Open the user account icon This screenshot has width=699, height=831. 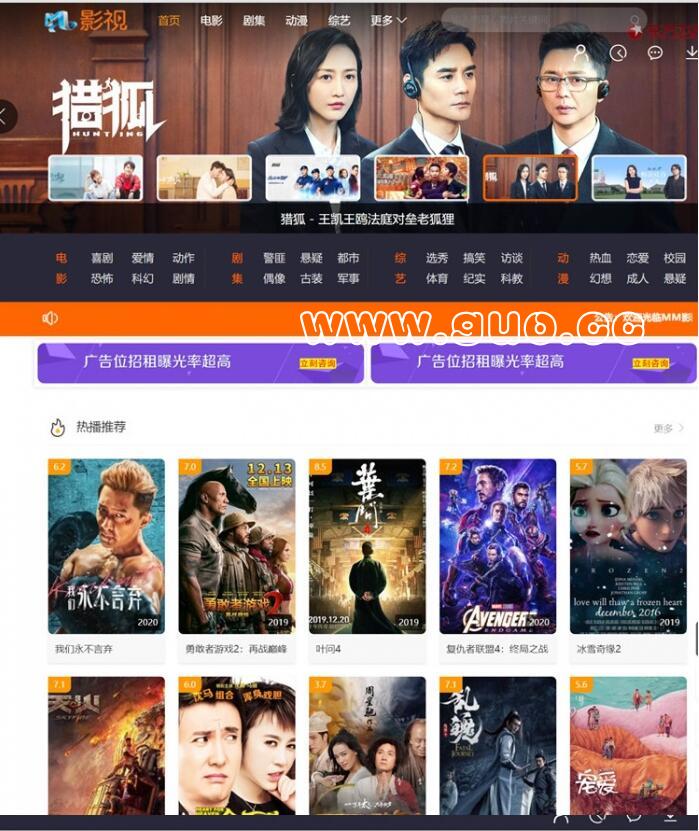coord(581,53)
